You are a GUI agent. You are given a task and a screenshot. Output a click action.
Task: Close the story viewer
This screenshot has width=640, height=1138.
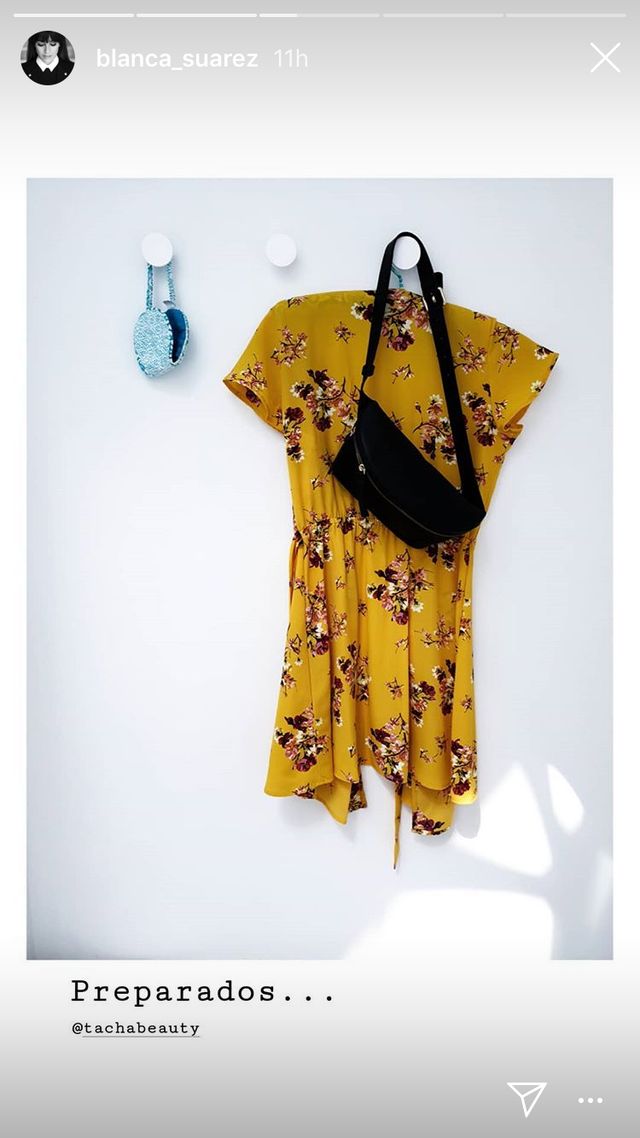tap(604, 58)
